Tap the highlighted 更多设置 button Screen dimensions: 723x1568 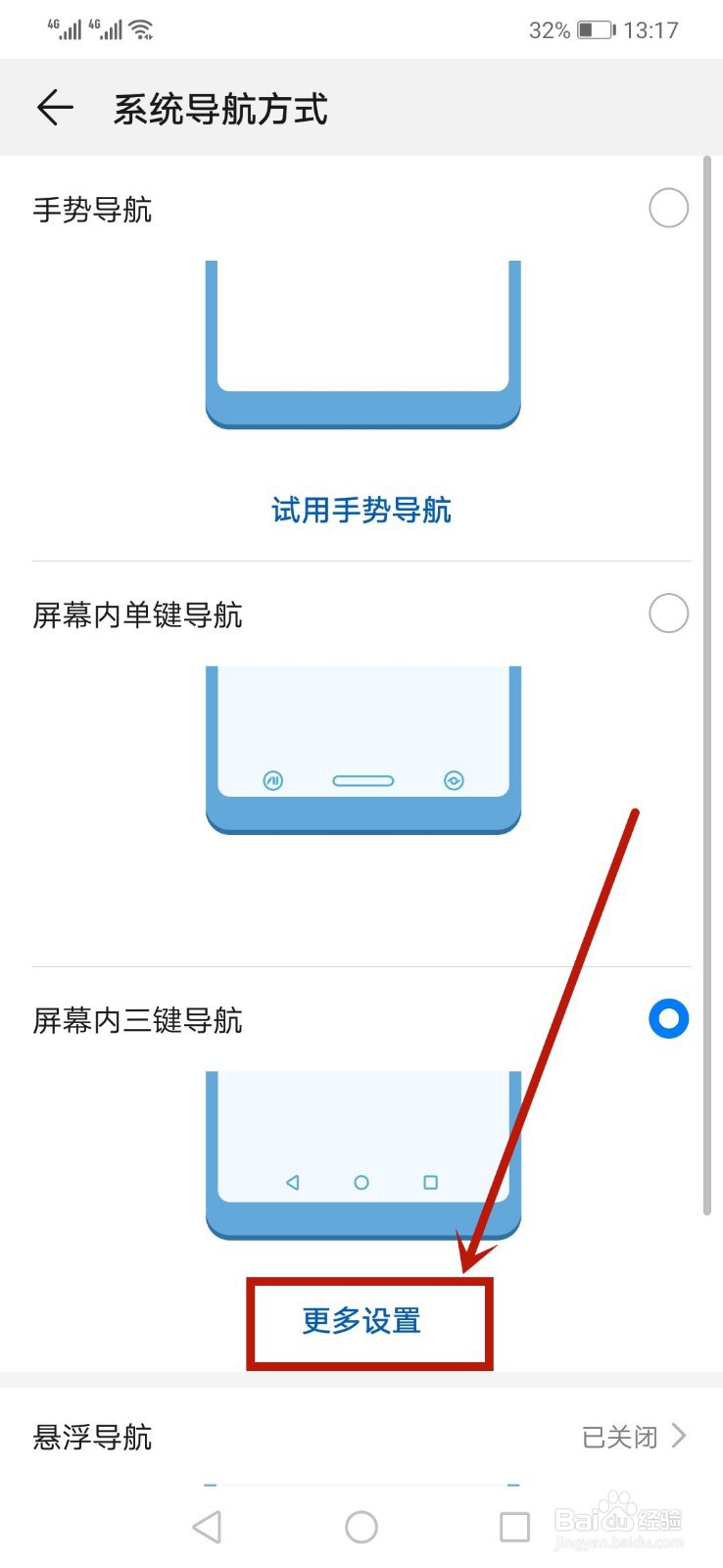click(x=369, y=1321)
